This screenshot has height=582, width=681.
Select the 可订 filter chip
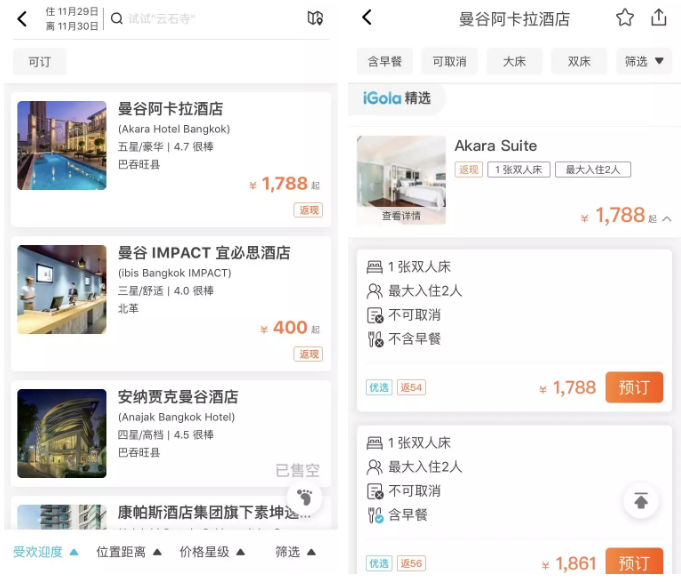(x=40, y=62)
